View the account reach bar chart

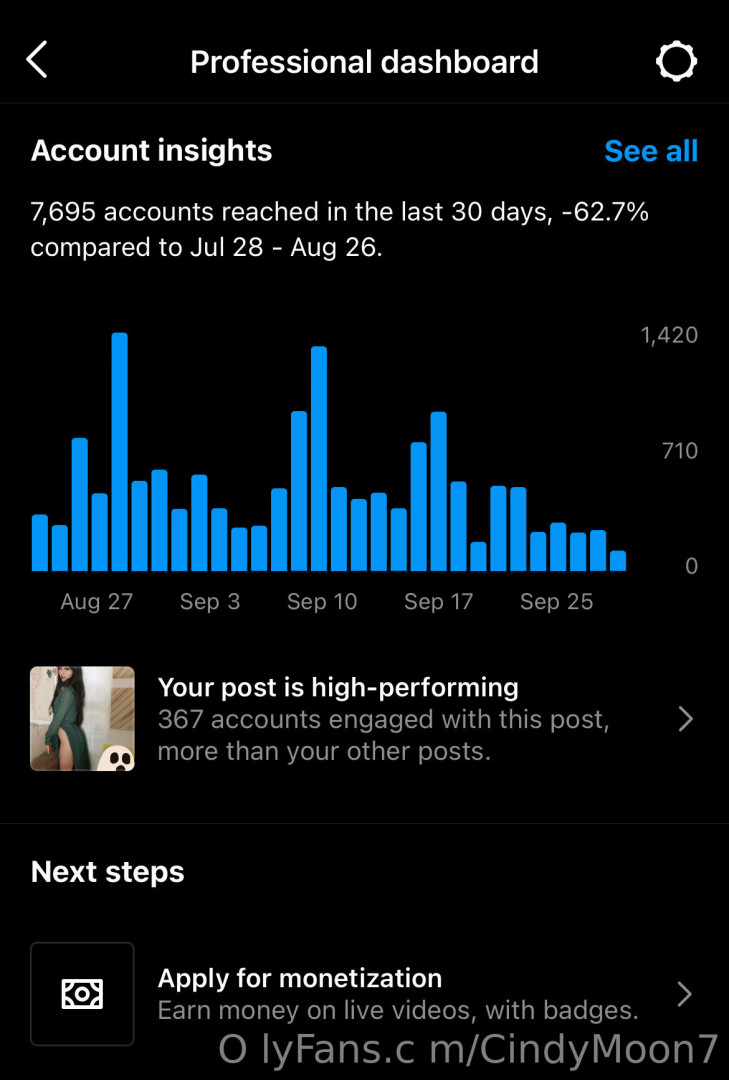(x=330, y=460)
